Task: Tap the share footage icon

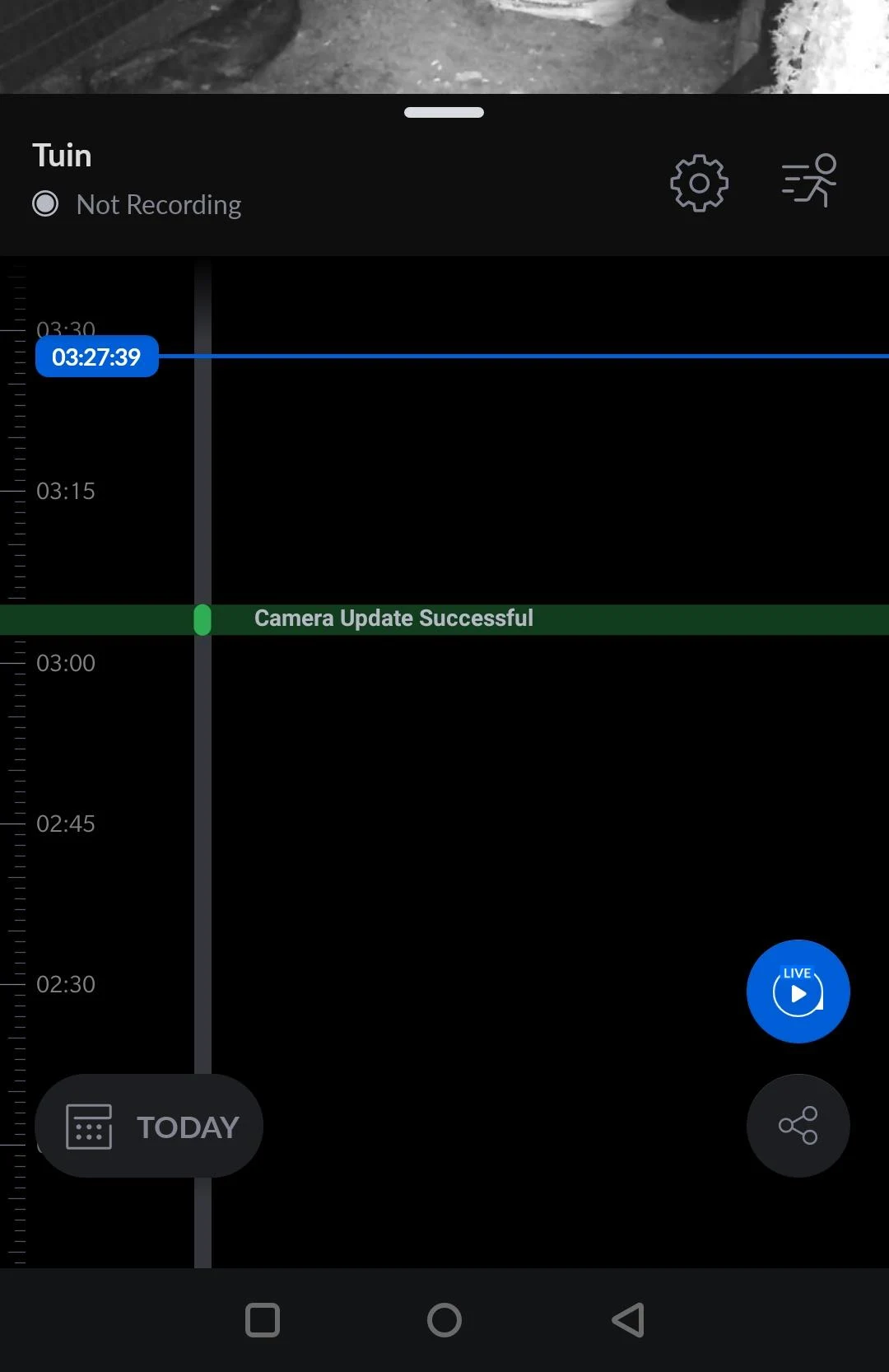Action: (x=797, y=1125)
